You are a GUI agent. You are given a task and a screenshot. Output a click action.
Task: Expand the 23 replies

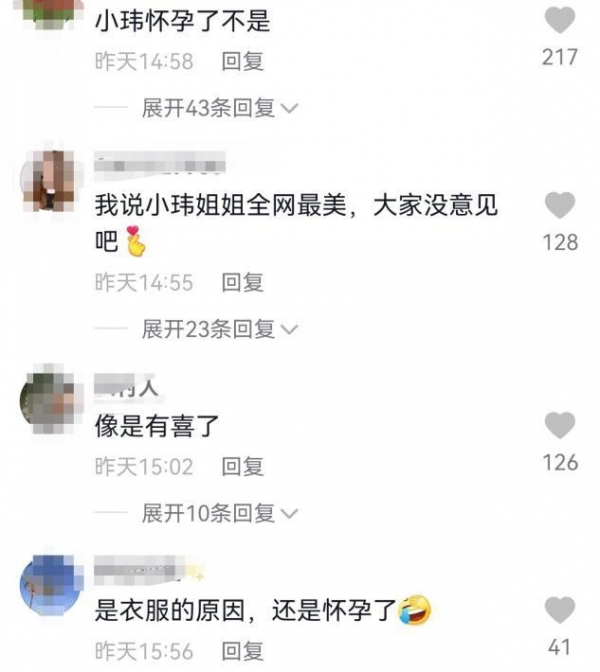coord(220,328)
